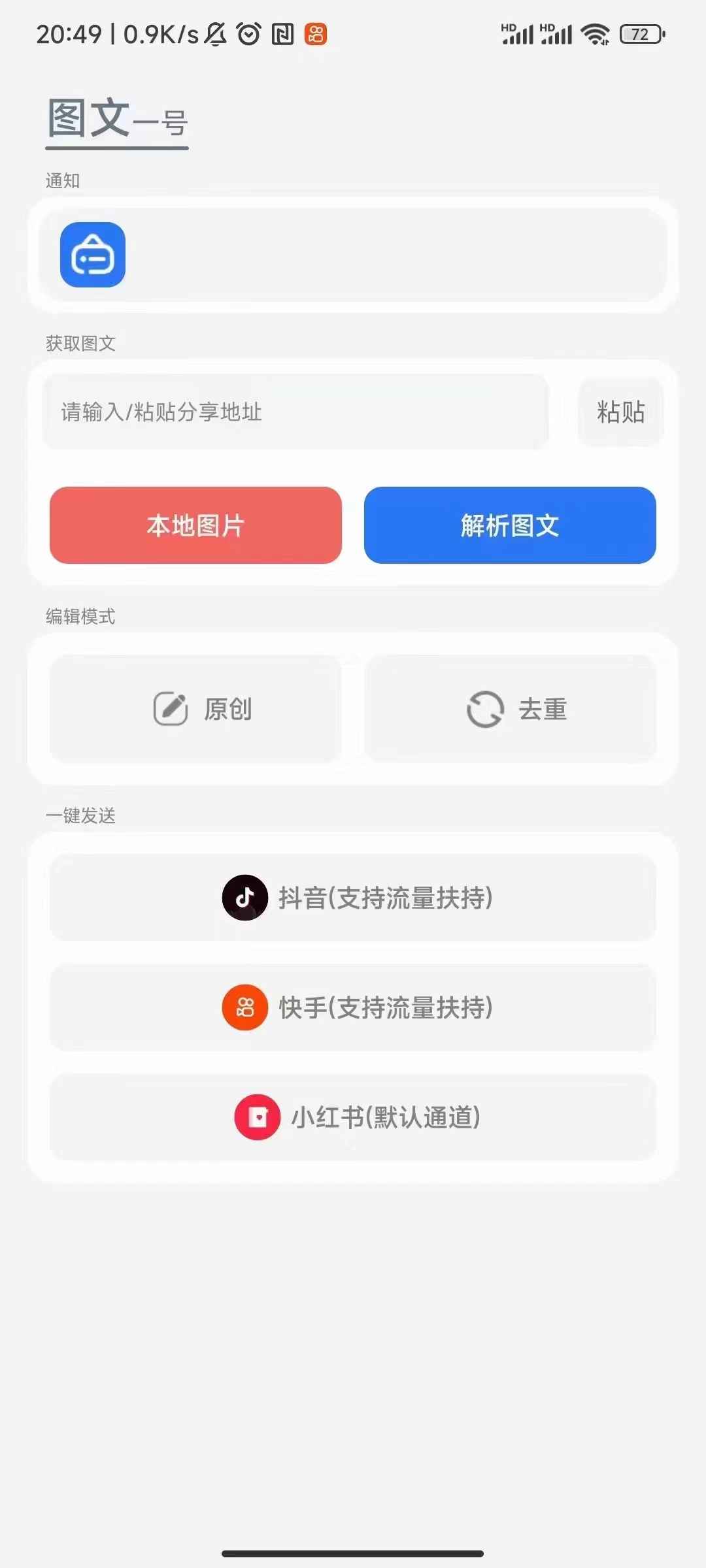Click the circular refresh icon inside 去重
The height and width of the screenshot is (1568, 706).
(484, 709)
